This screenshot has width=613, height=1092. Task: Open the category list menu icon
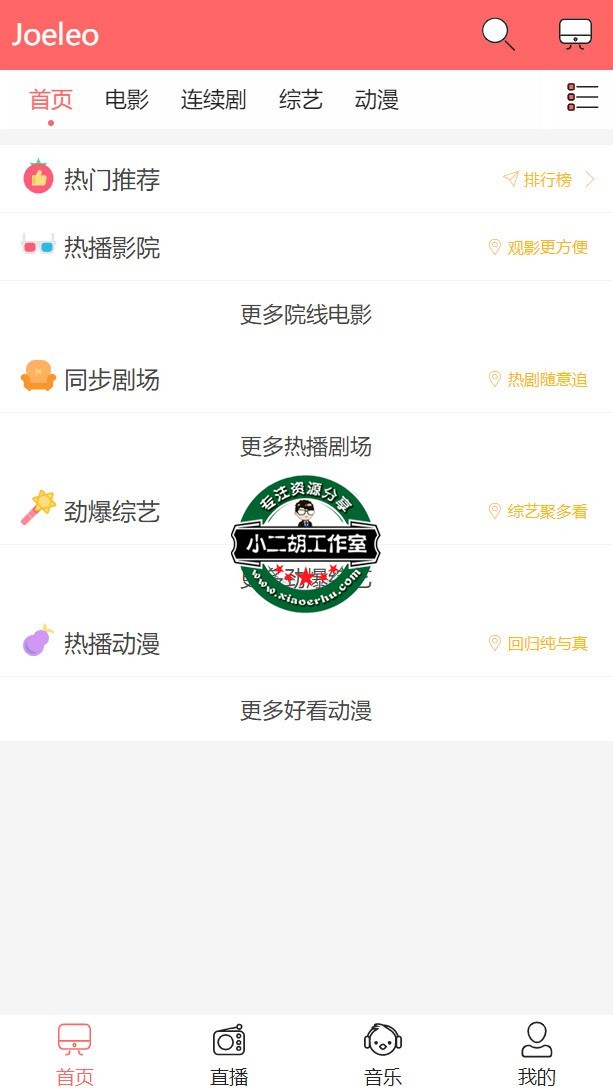click(x=583, y=97)
